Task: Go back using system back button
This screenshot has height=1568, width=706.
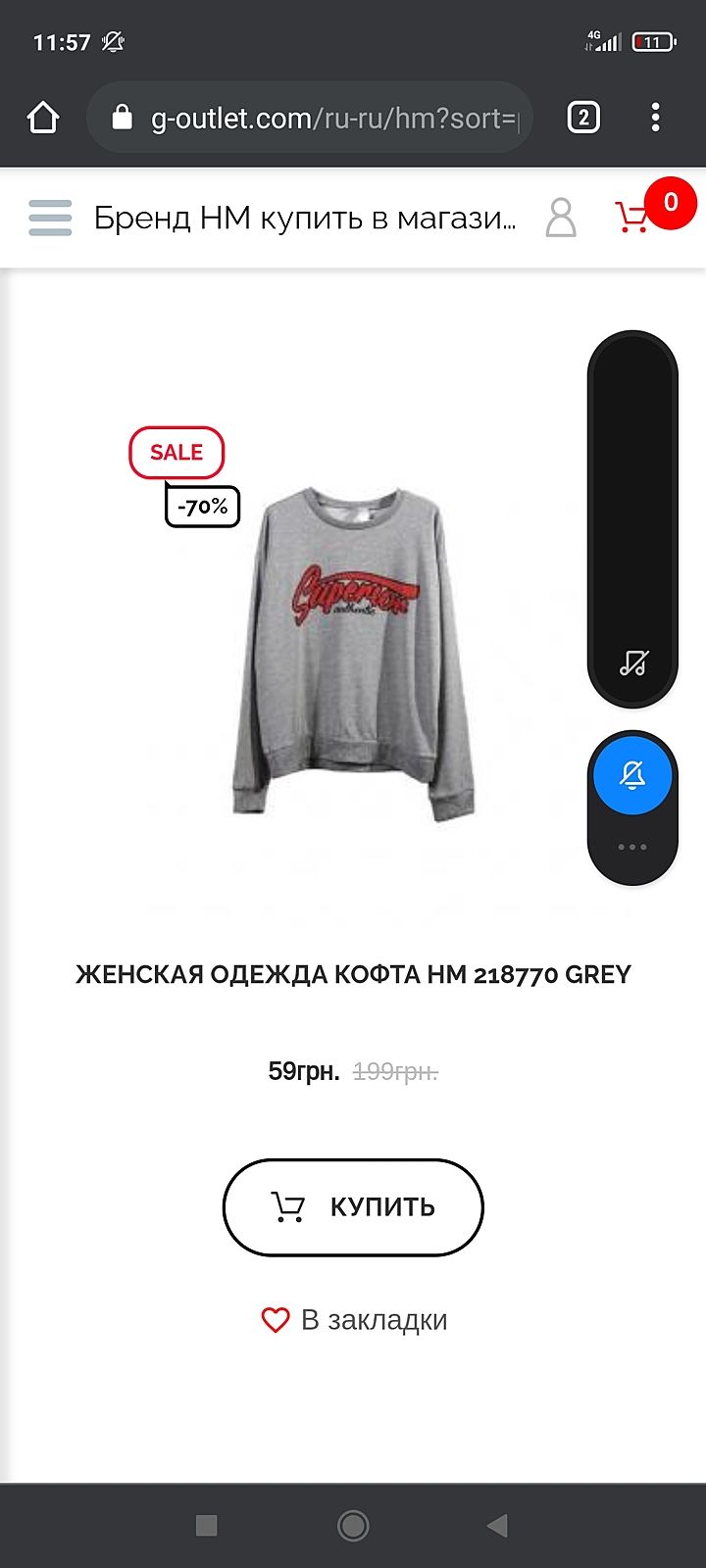Action: pyautogui.click(x=498, y=1525)
